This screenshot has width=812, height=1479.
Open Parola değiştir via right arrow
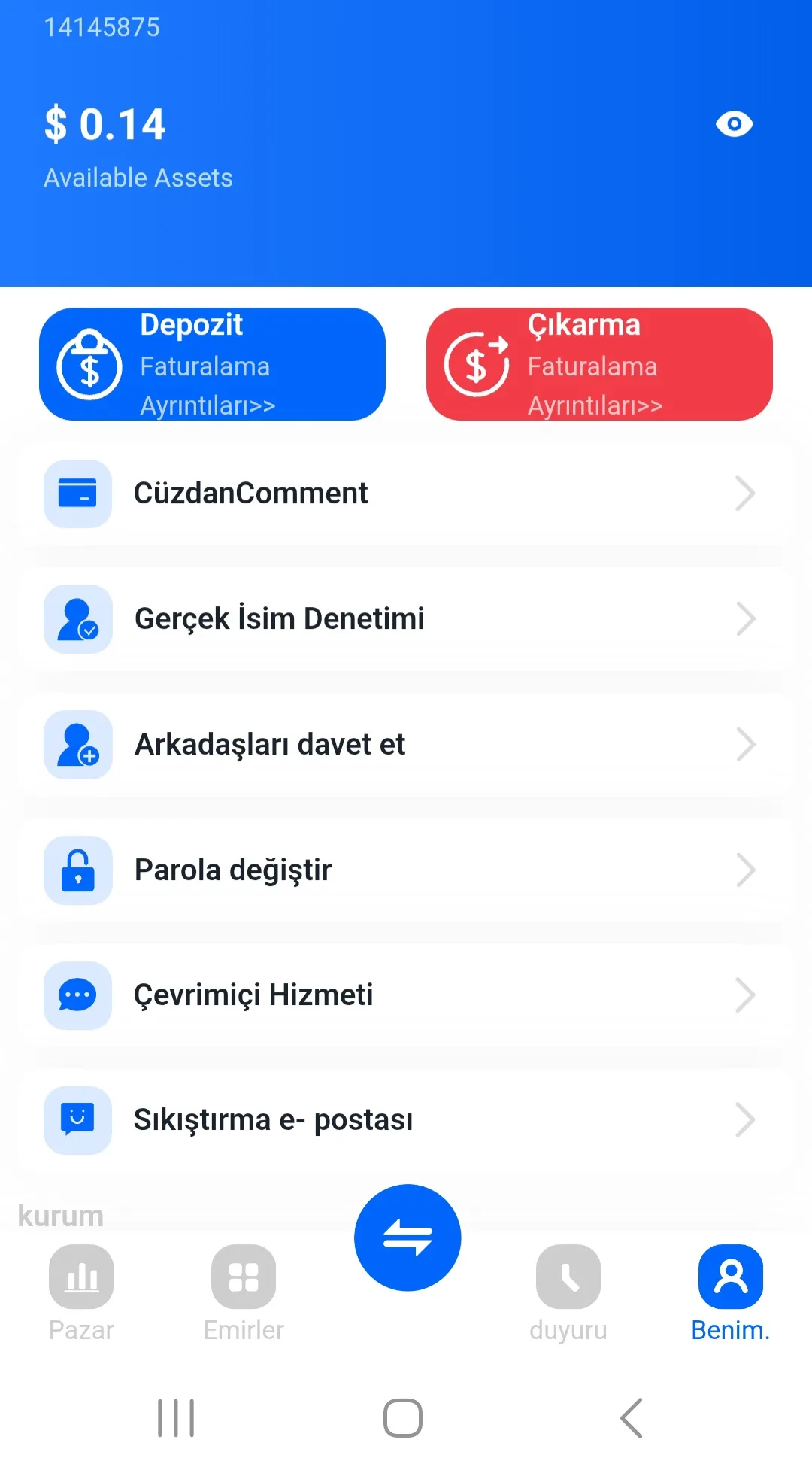[x=745, y=870]
